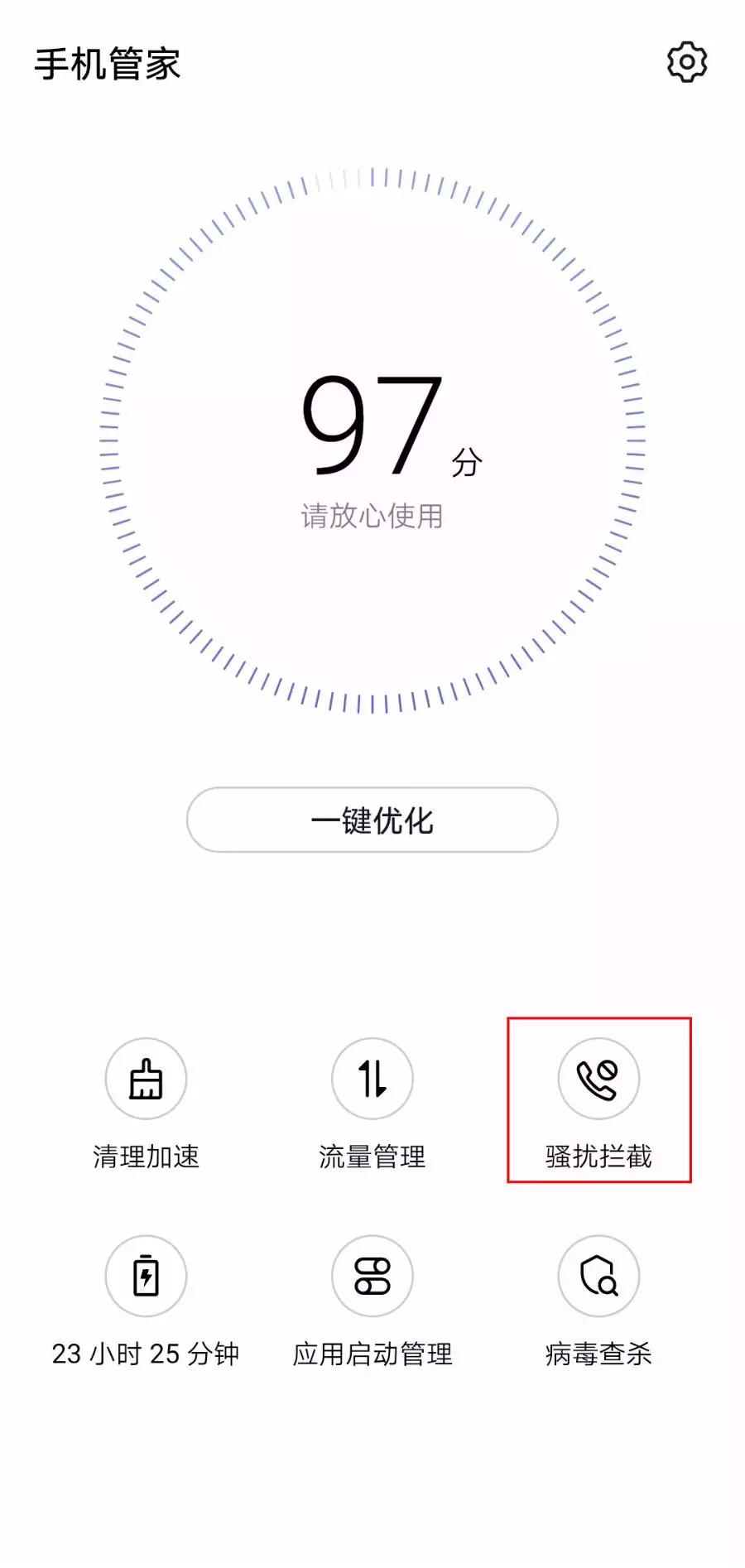Tap the blocked-call phone icon
The image size is (745, 1568).
pyautogui.click(x=598, y=1079)
